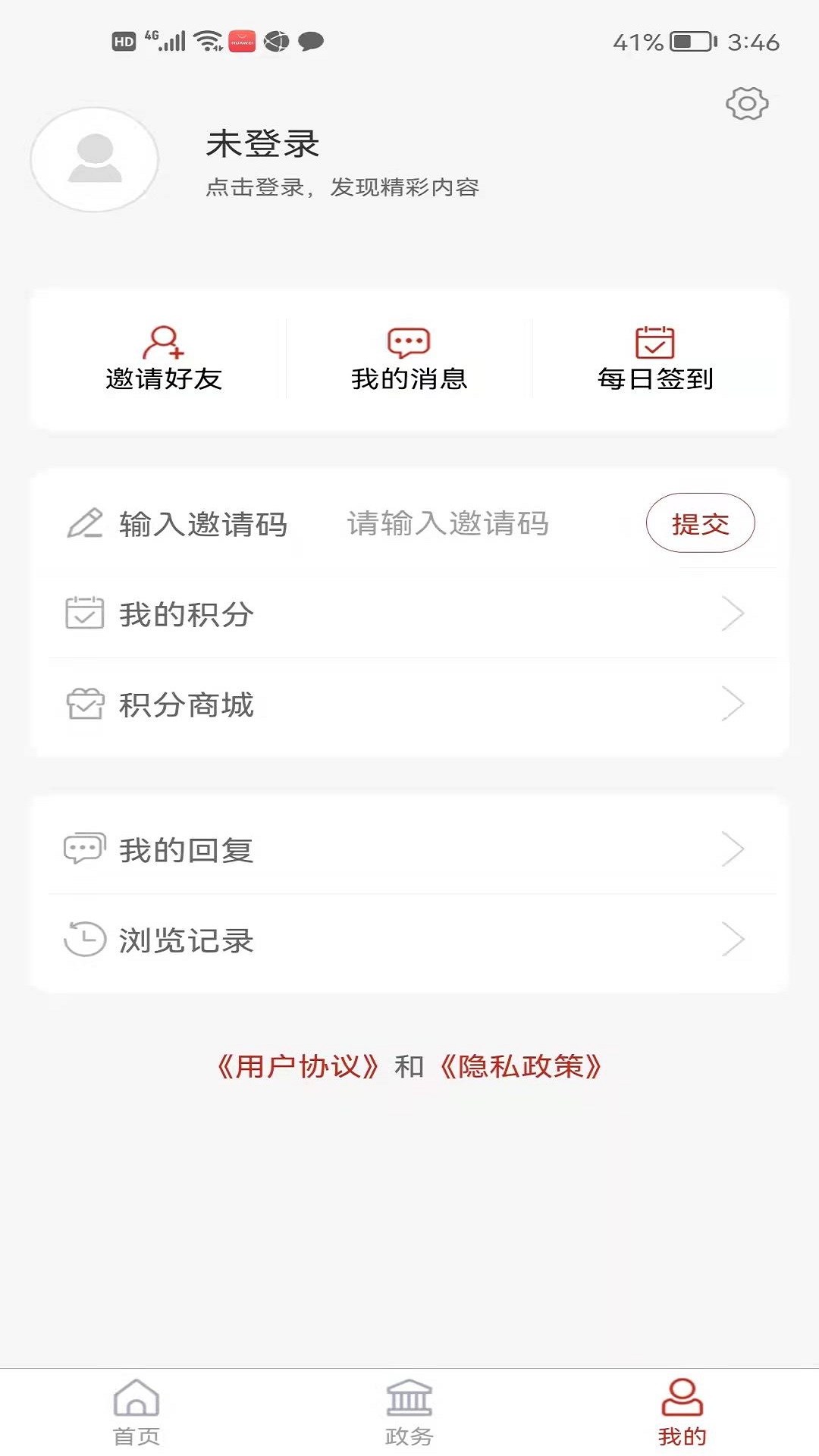Tap the profile avatar to log in

[x=95, y=159]
